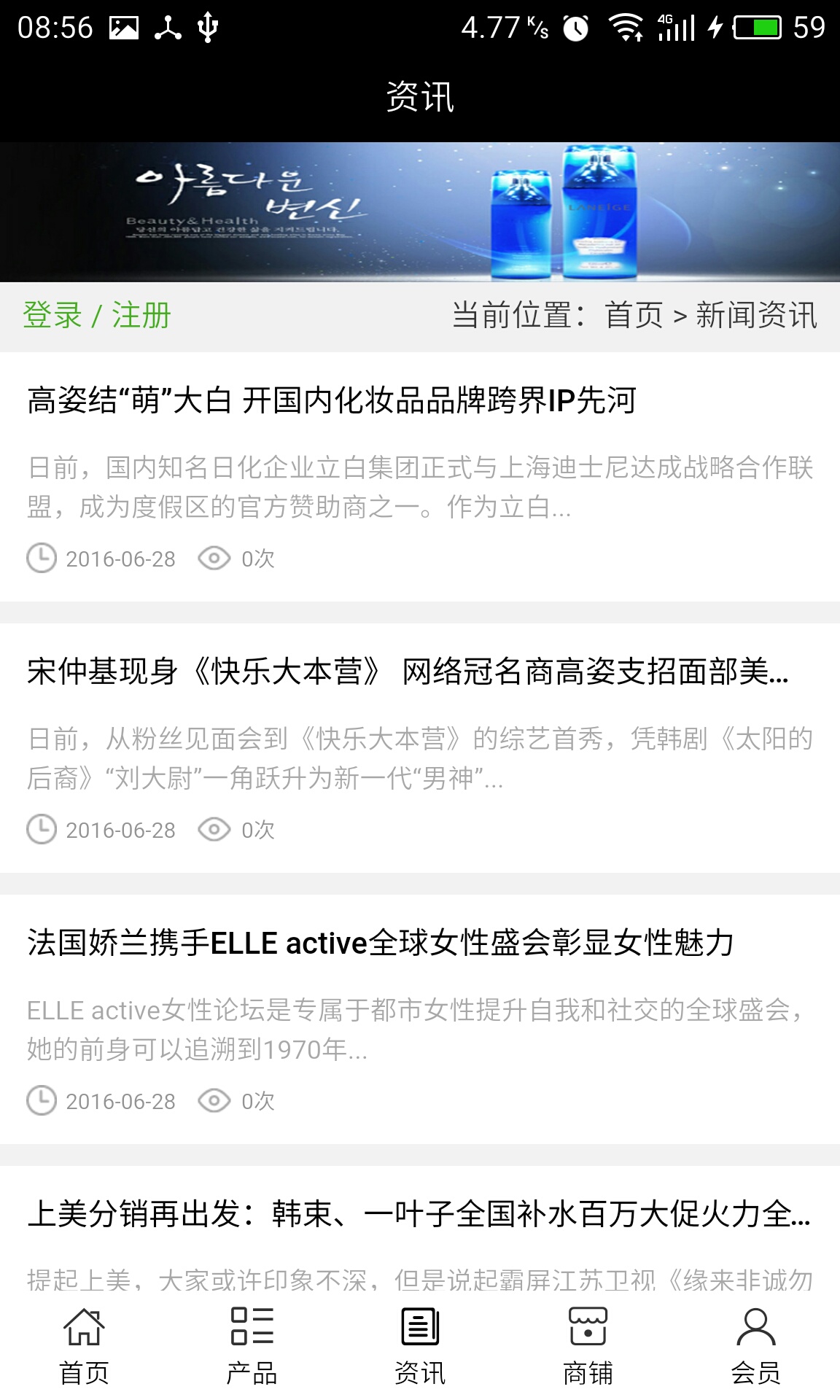840x1400 pixels.
Task: Read the 宋仲基现身《快乐大本营》 article
Action: 407,672
